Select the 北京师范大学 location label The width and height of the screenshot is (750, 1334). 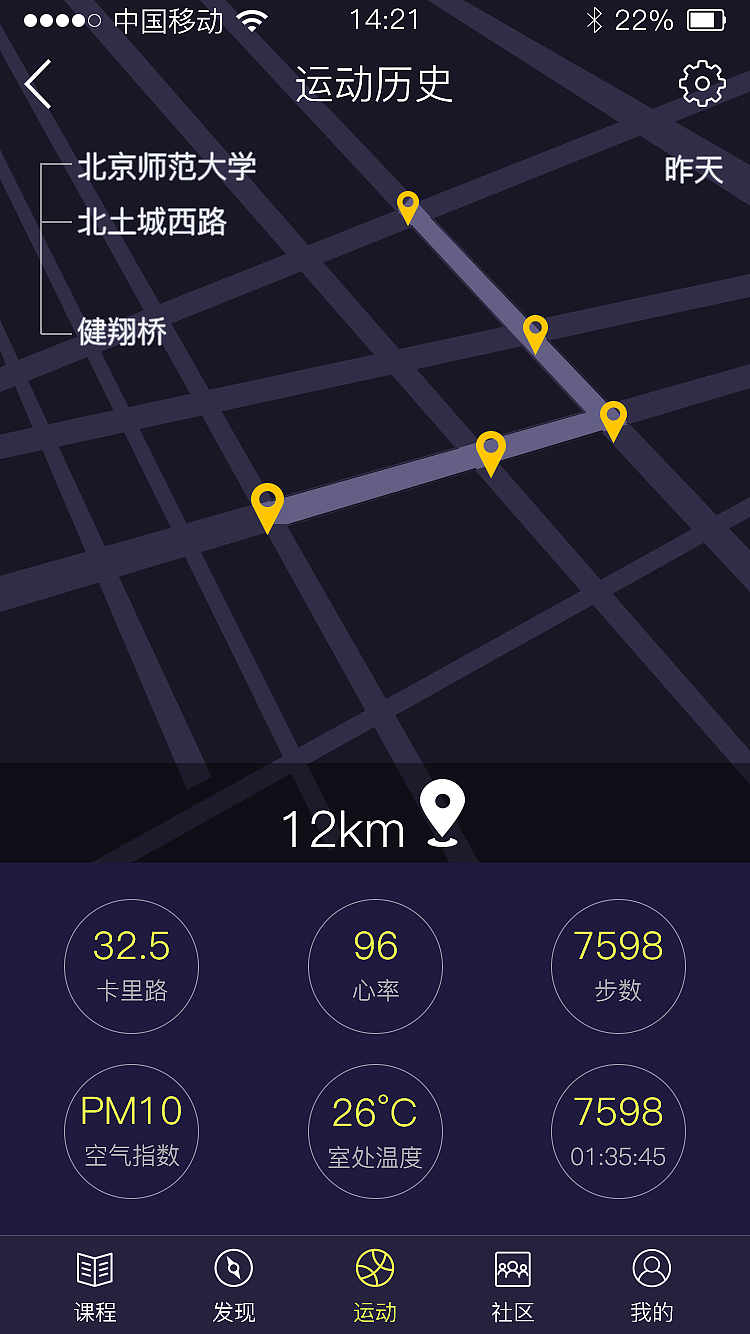pos(167,168)
